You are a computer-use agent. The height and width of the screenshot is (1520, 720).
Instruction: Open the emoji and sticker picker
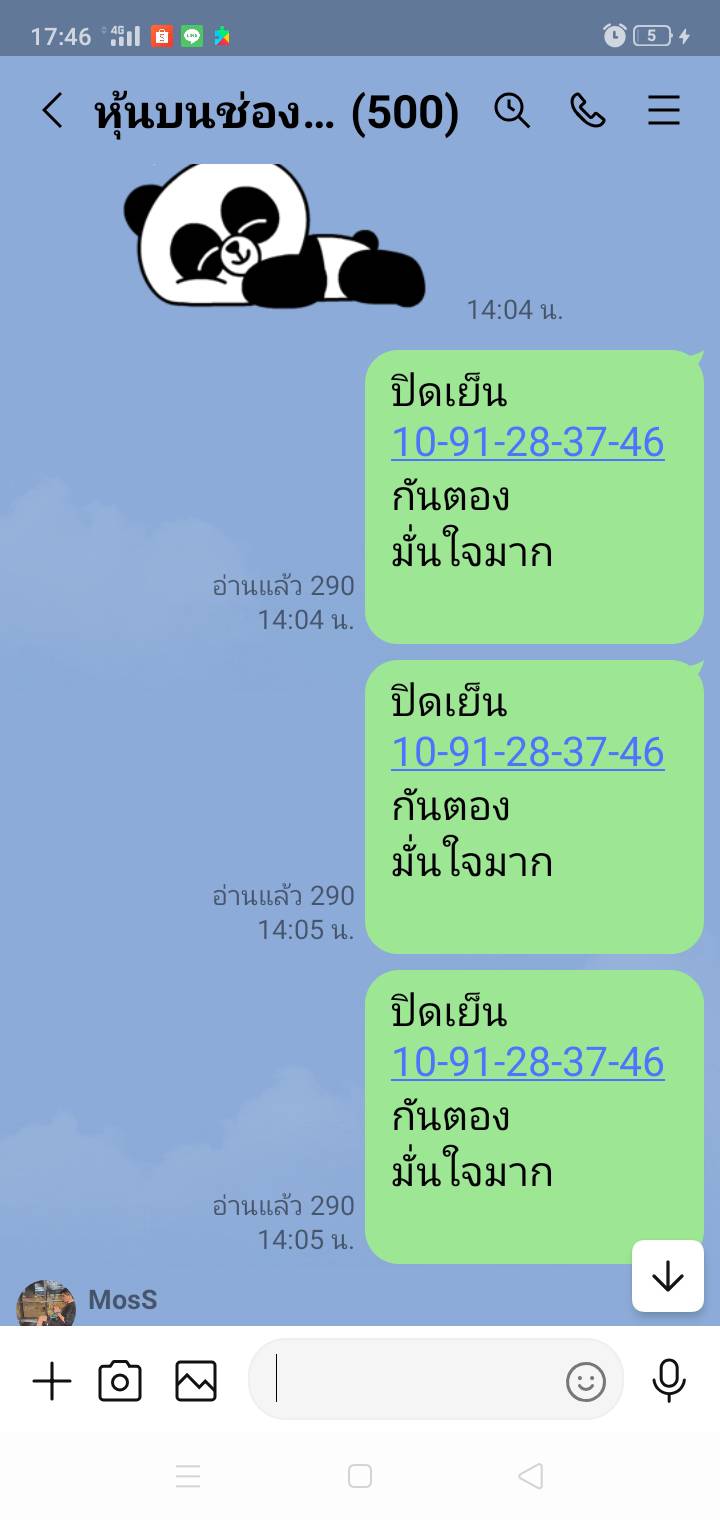[x=586, y=1382]
